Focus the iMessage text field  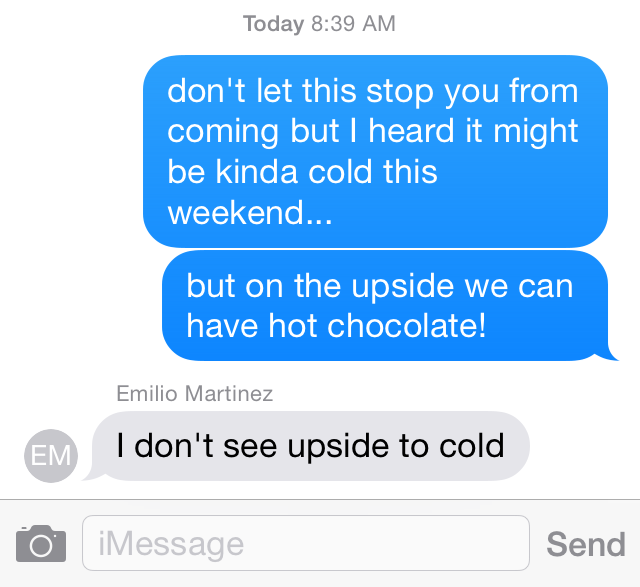pos(305,543)
